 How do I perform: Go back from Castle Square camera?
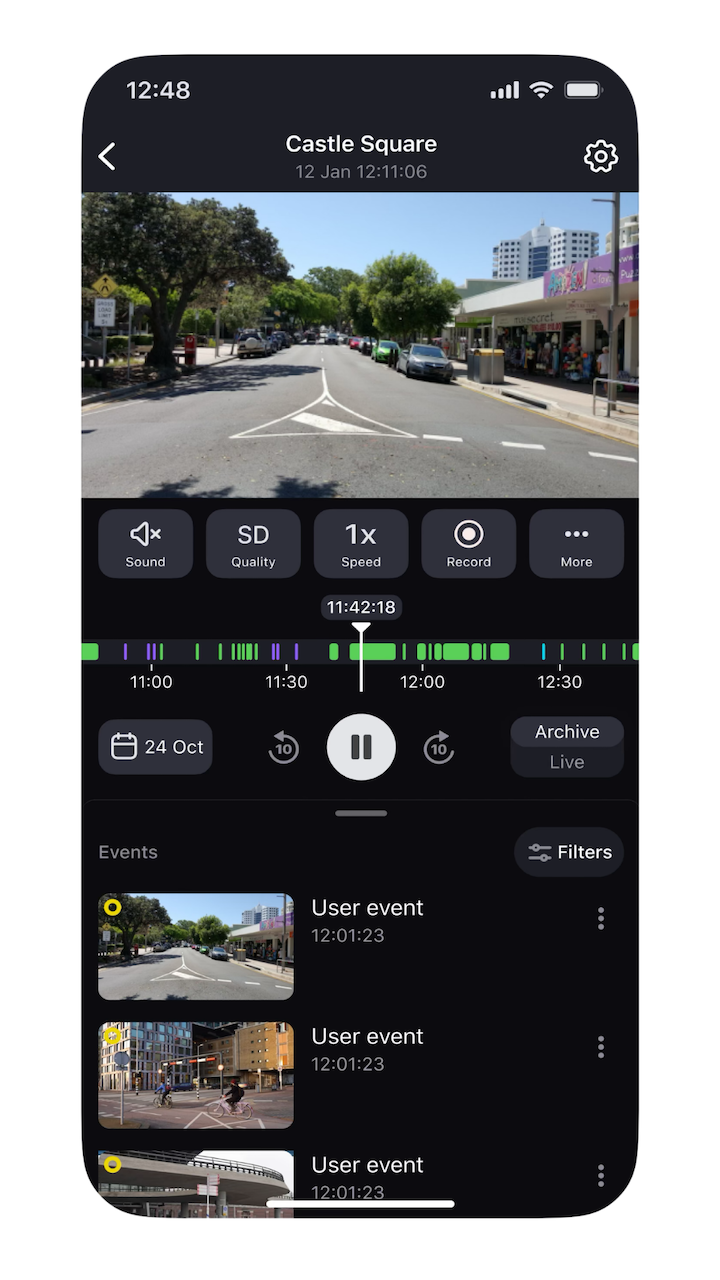coord(107,156)
